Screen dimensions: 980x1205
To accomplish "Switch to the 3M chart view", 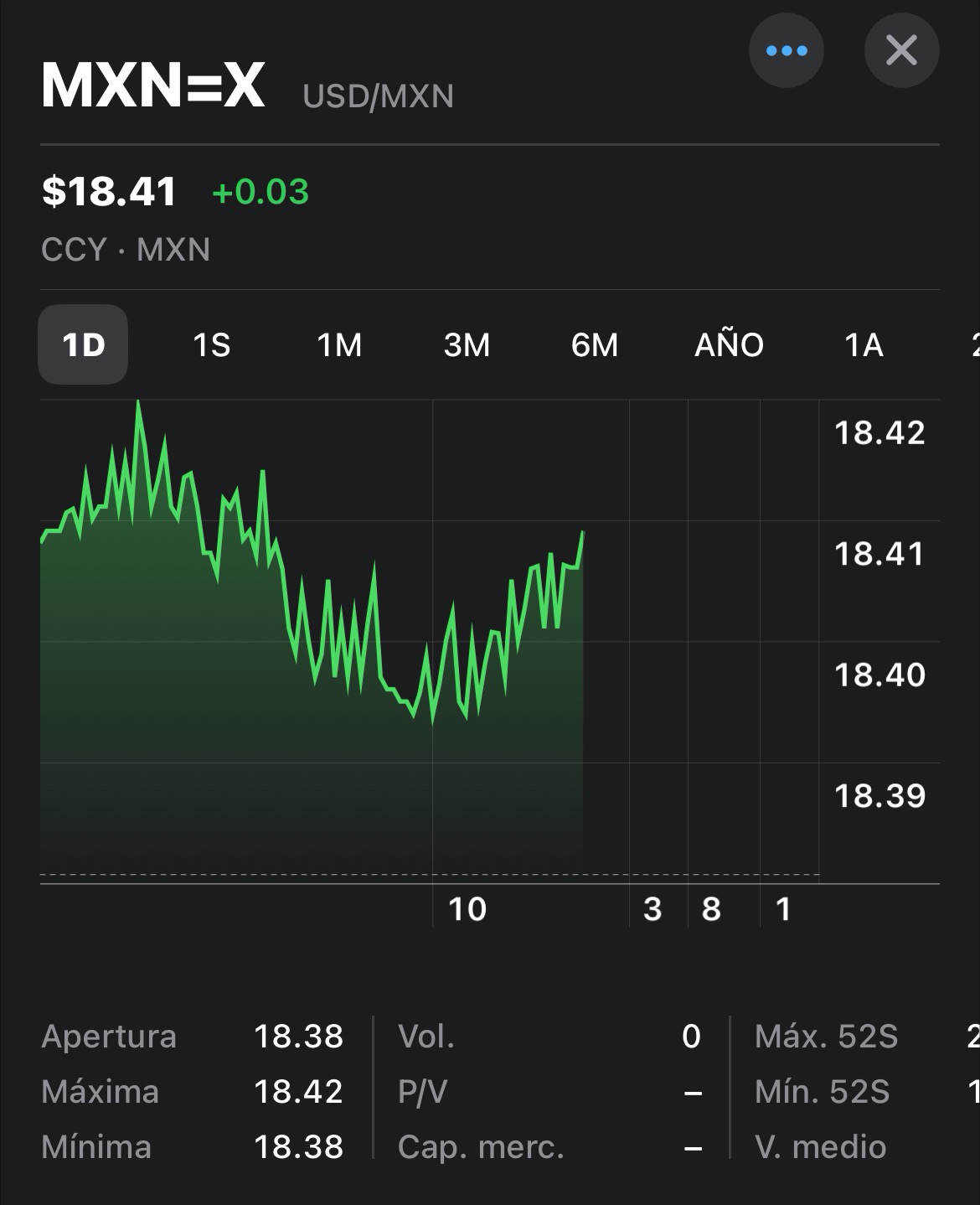I will click(467, 344).
